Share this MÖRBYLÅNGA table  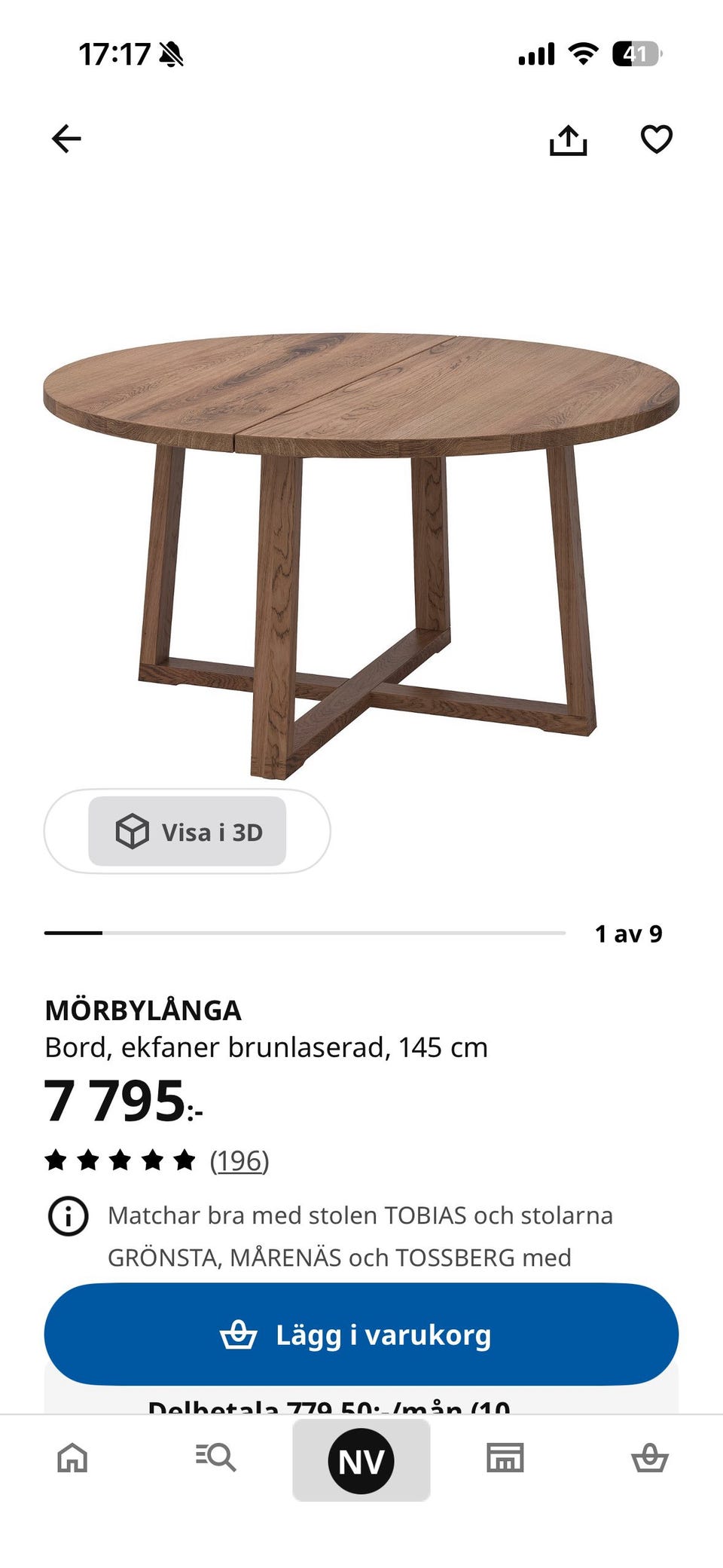point(568,139)
